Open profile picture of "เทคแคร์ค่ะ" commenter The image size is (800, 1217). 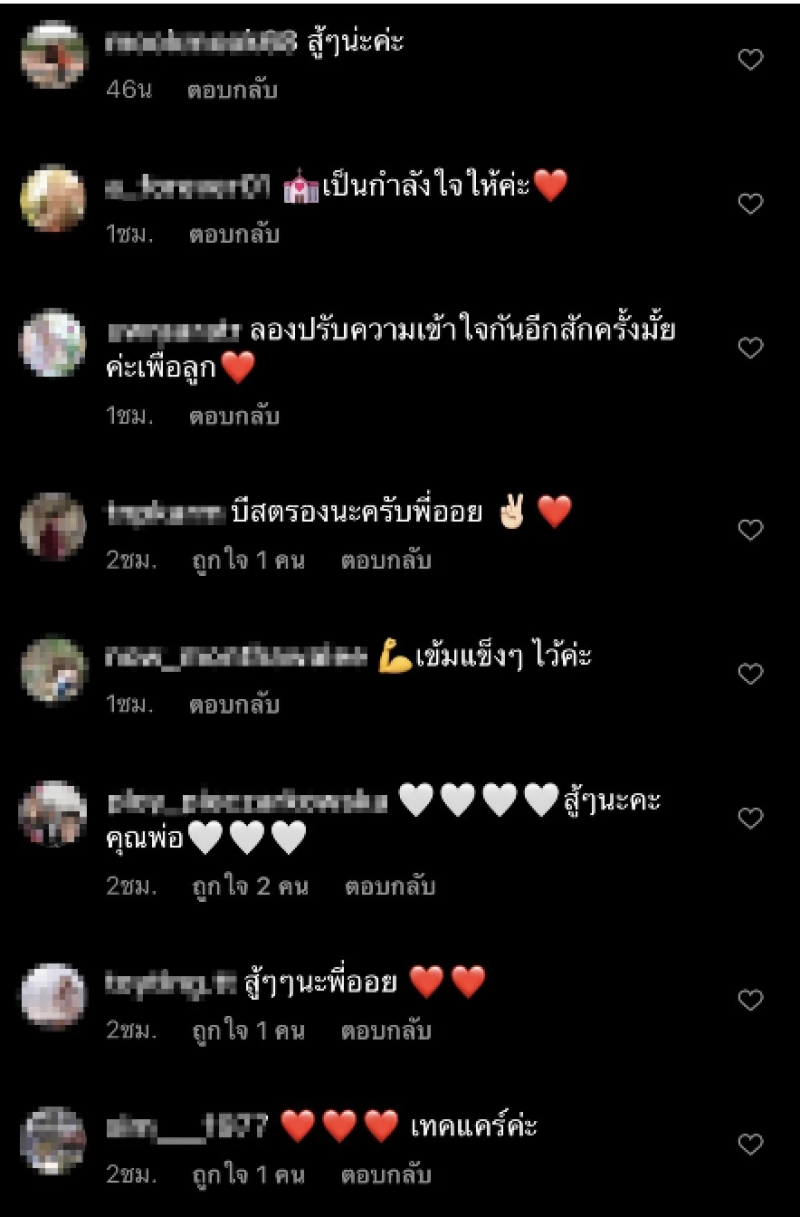click(53, 1140)
